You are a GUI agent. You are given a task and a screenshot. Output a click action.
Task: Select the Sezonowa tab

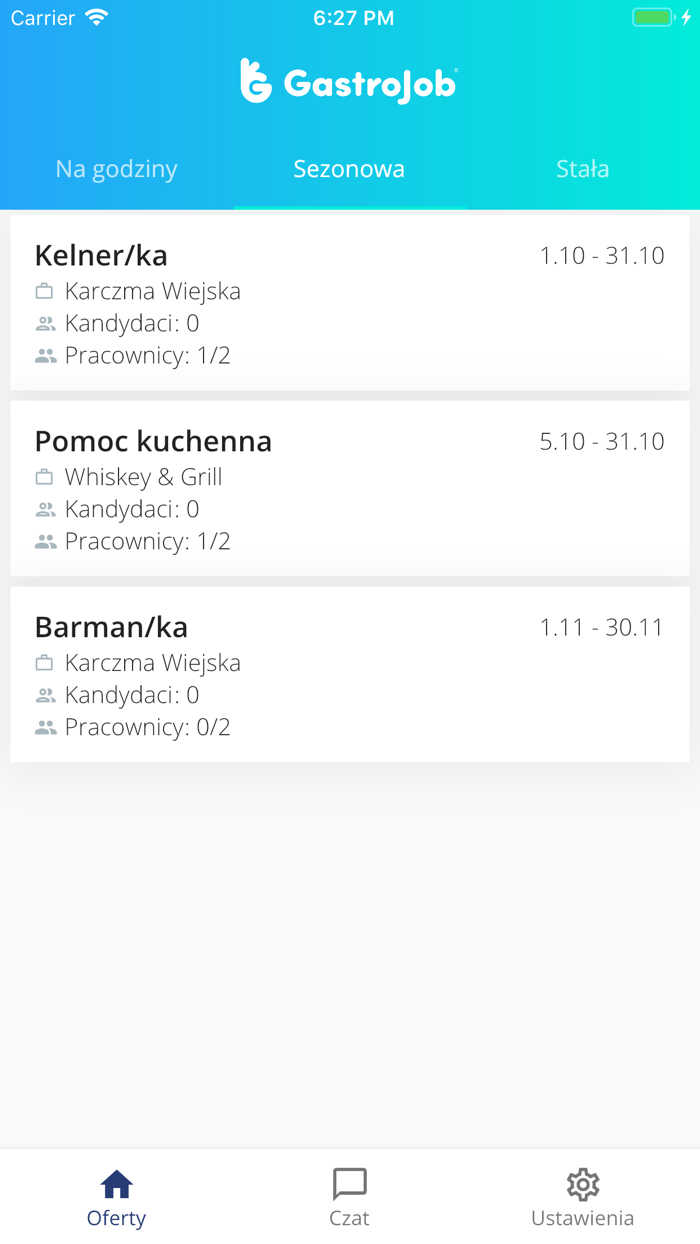point(349,169)
